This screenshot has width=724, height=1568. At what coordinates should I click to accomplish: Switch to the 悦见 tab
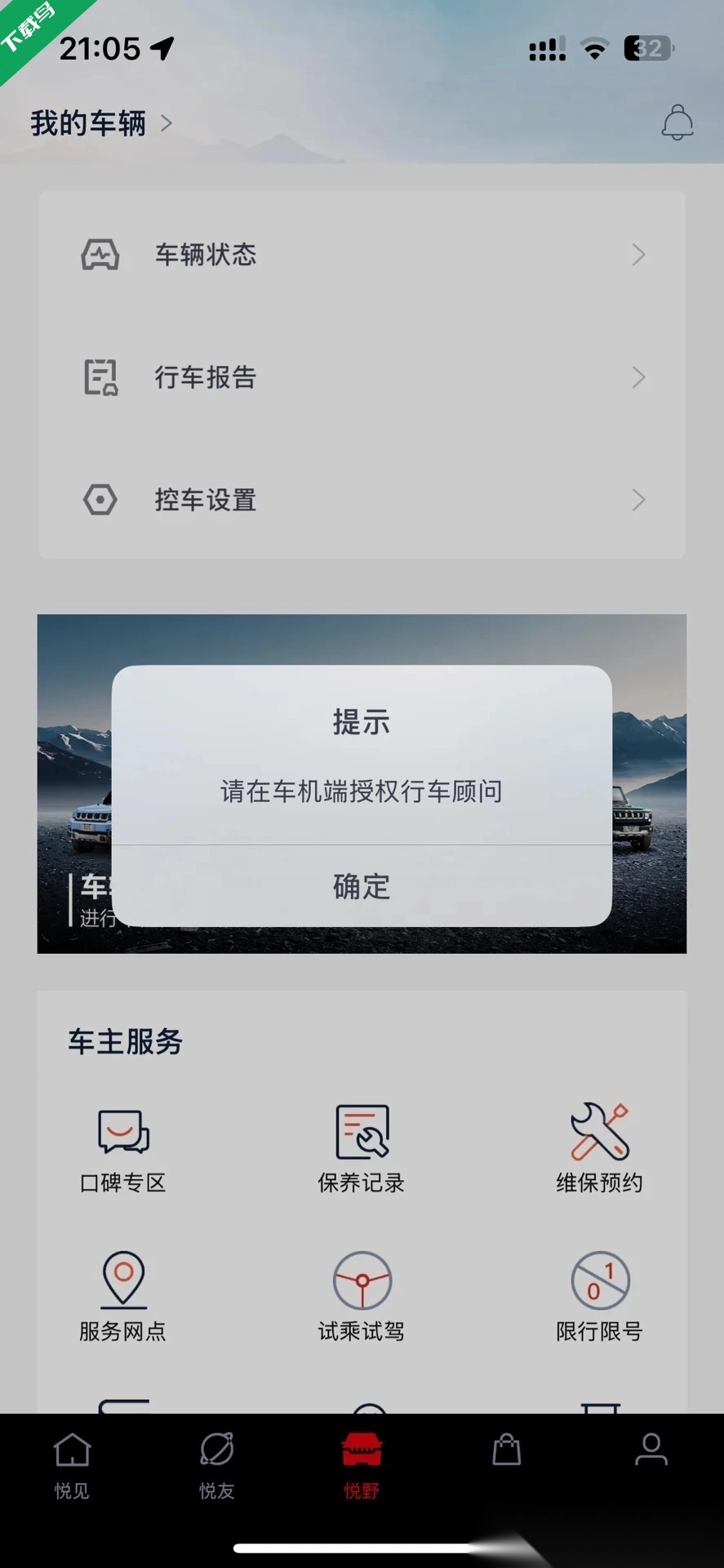point(72,1466)
